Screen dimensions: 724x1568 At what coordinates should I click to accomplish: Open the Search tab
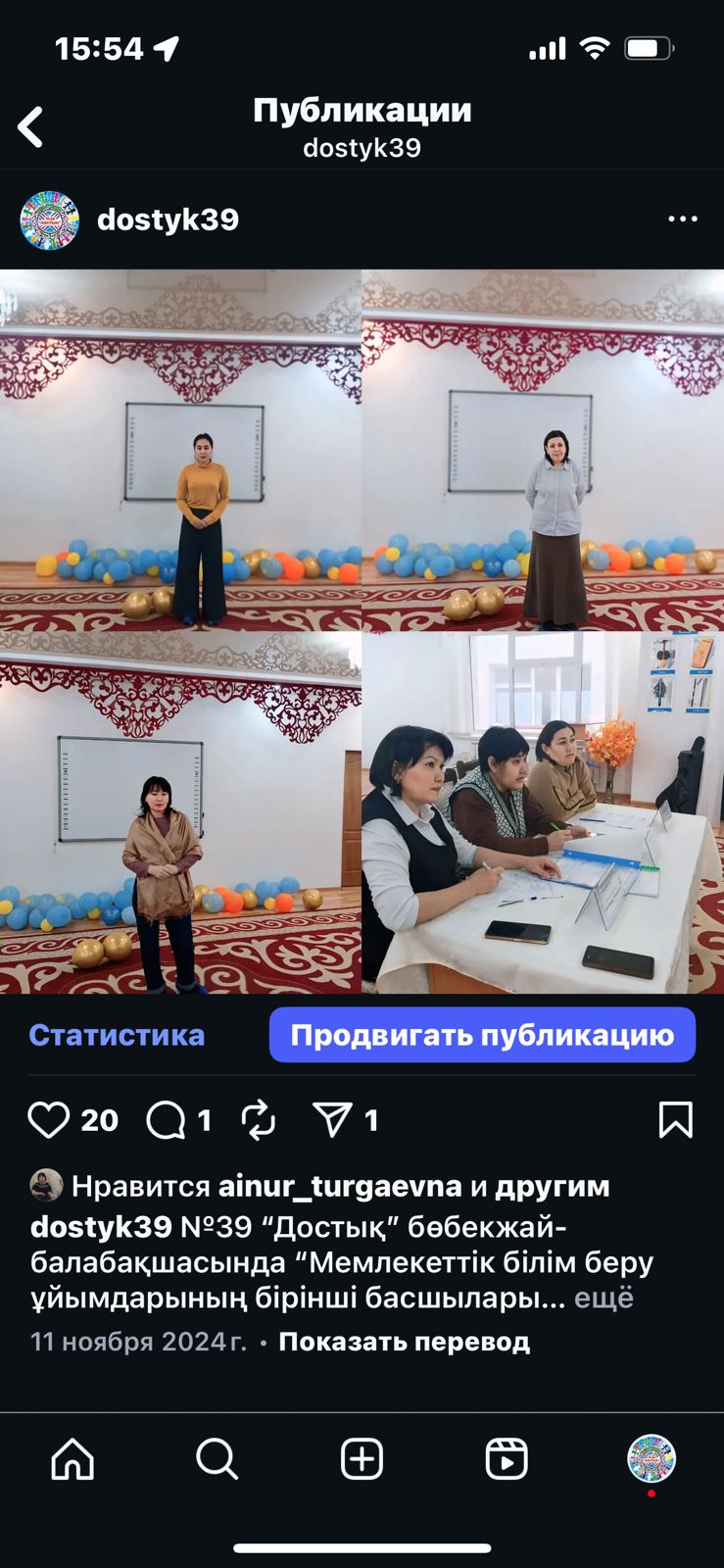tap(217, 1459)
